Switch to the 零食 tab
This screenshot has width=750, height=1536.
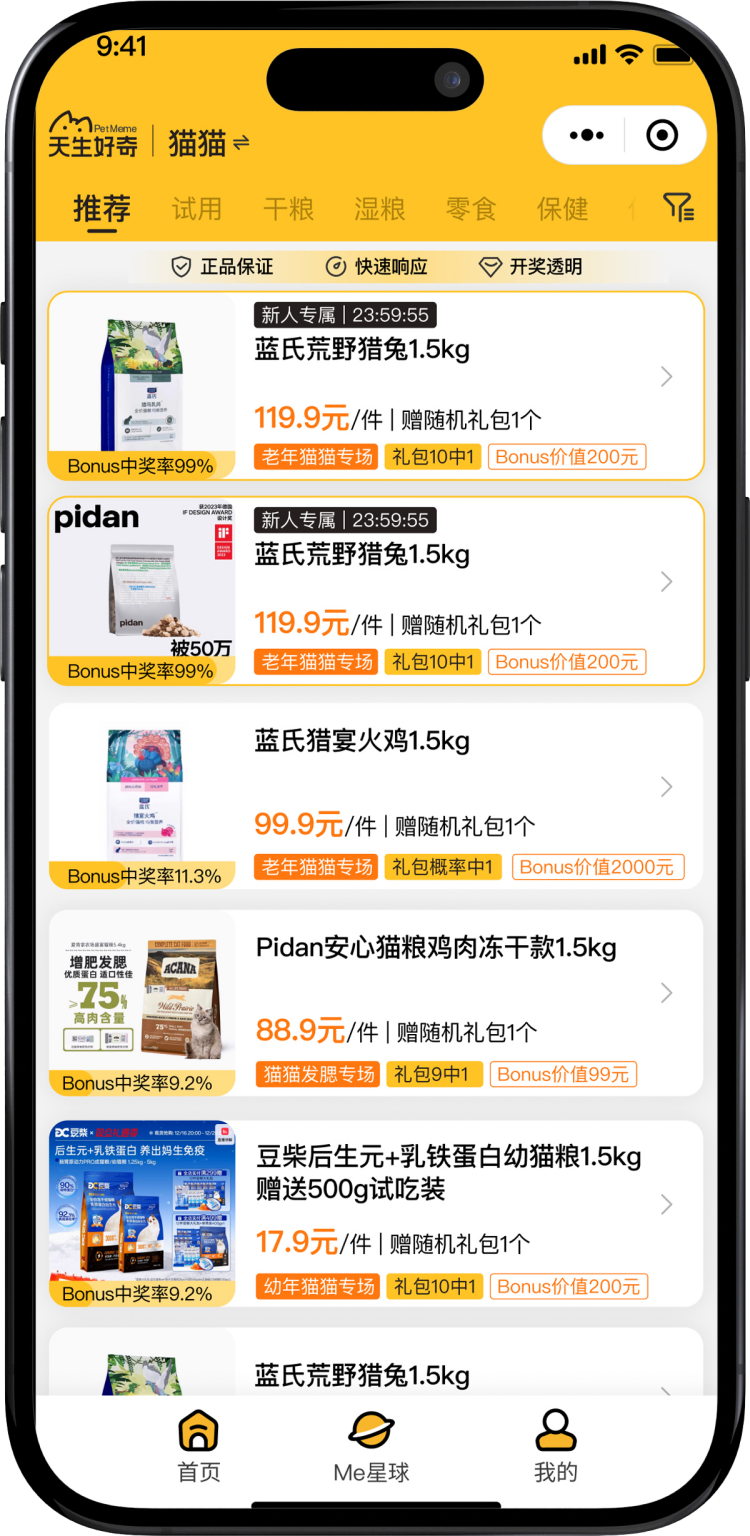click(x=470, y=209)
